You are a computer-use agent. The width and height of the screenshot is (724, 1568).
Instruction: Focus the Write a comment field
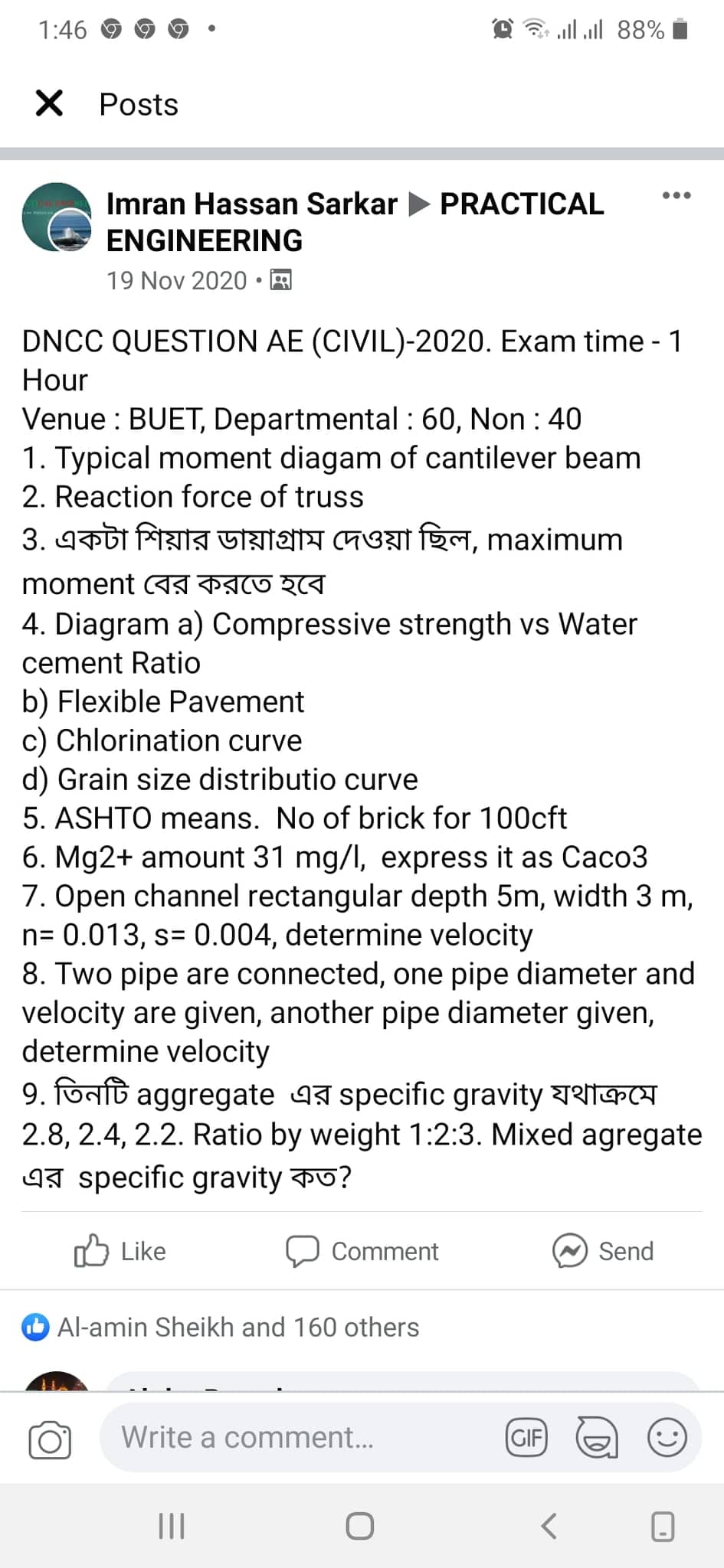pos(299,1437)
